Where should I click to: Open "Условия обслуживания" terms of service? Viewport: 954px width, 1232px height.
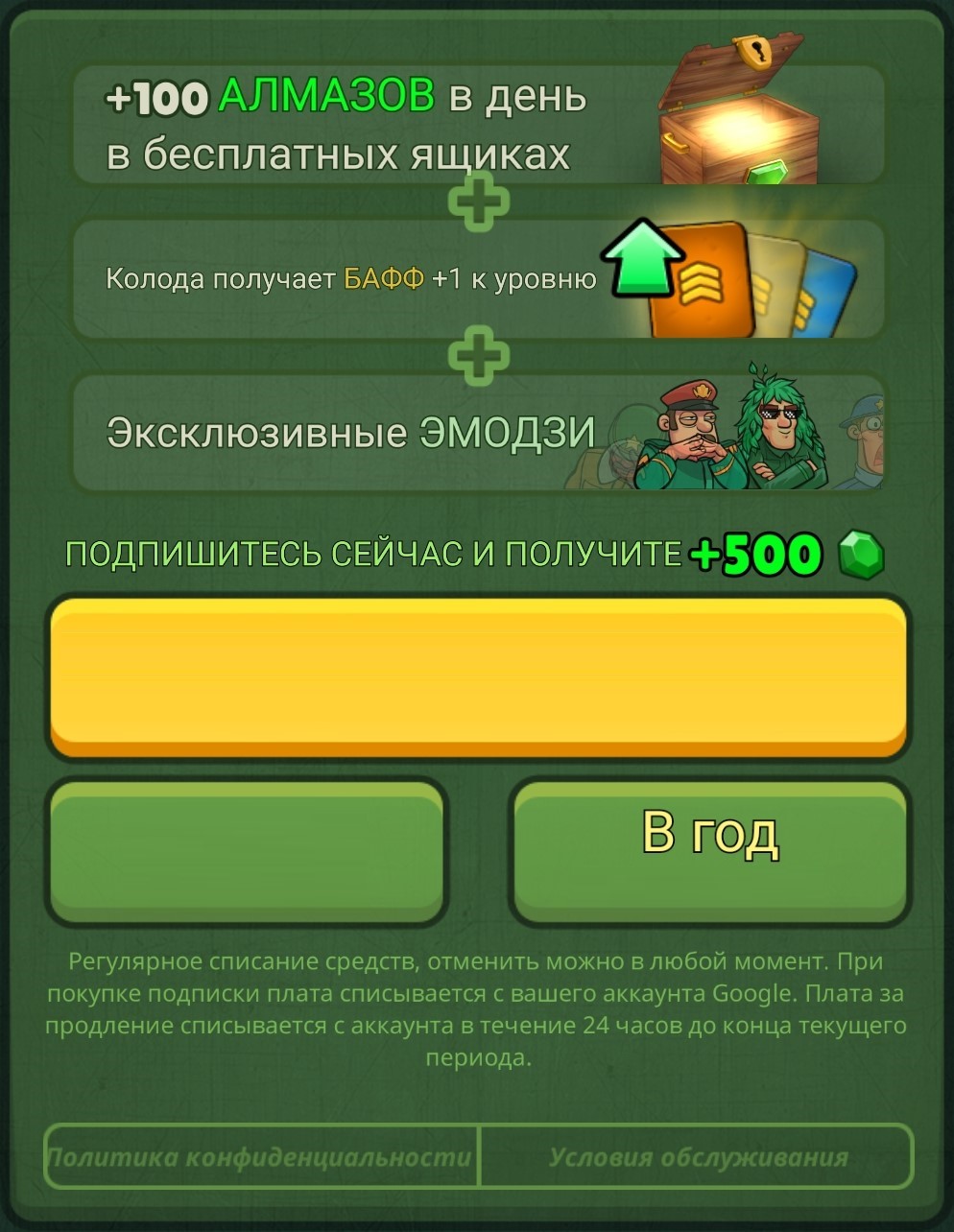(x=697, y=1156)
